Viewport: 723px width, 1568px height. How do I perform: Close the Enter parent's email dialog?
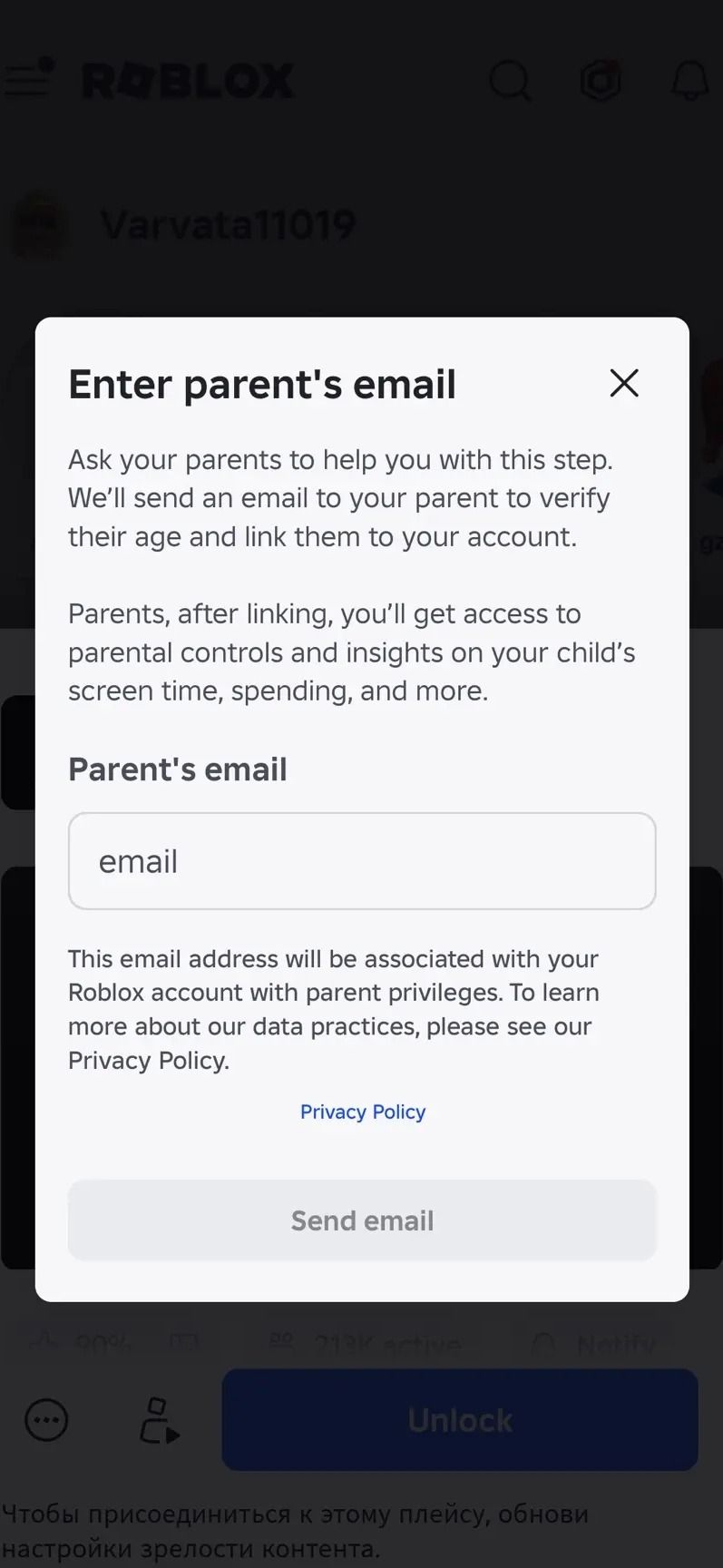coord(624,383)
